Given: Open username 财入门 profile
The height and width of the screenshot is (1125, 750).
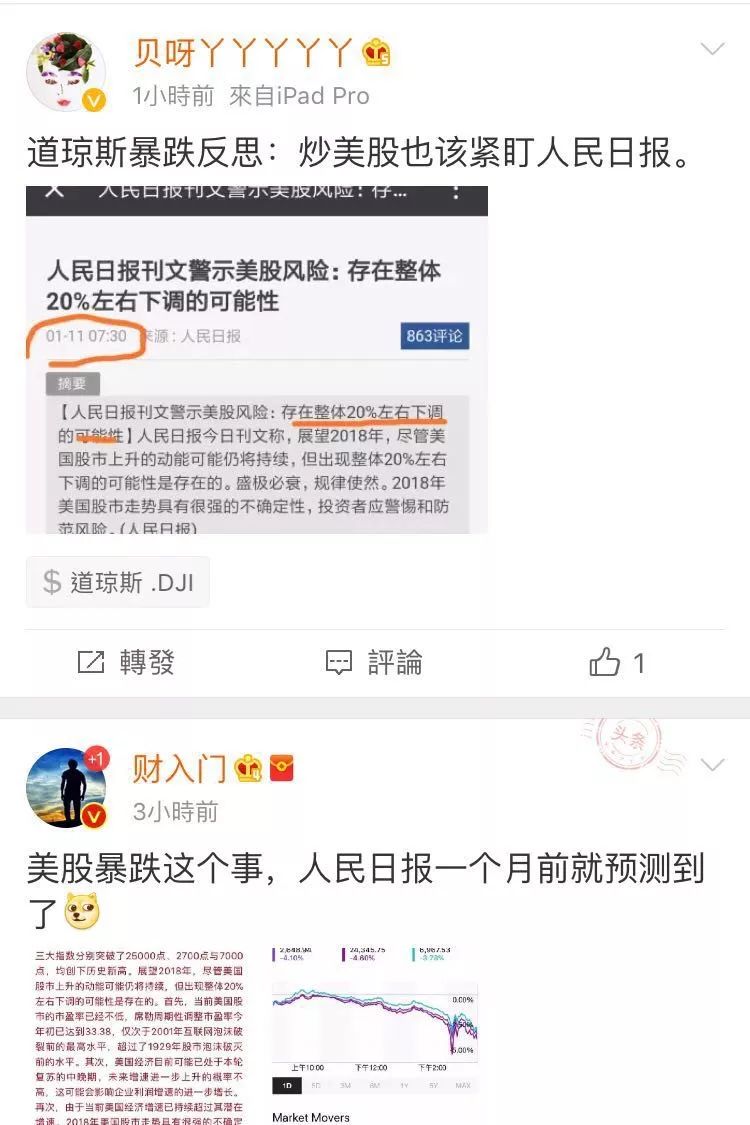Looking at the screenshot, I should tap(180, 768).
